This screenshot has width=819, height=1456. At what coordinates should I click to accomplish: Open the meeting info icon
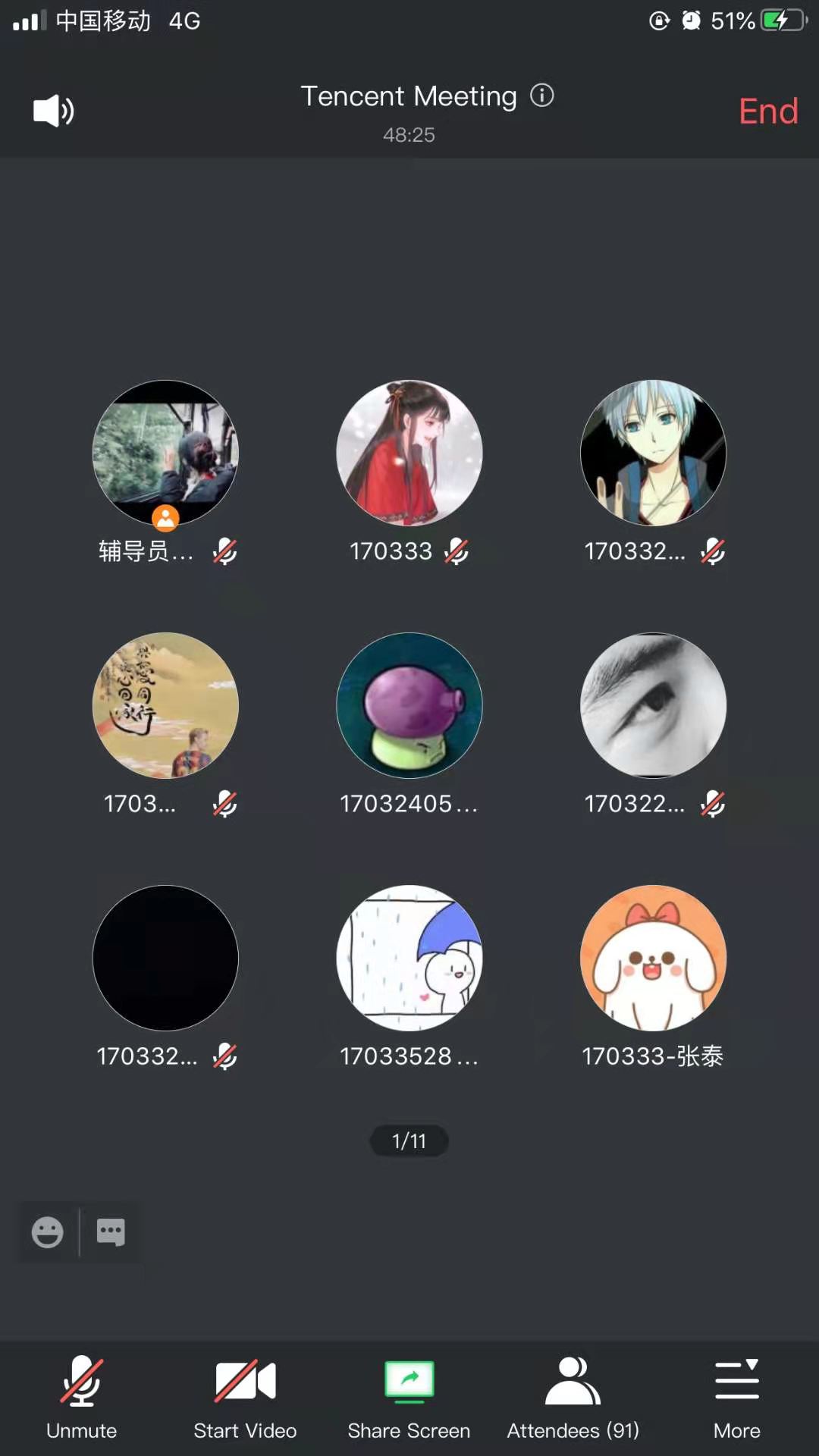(x=541, y=96)
